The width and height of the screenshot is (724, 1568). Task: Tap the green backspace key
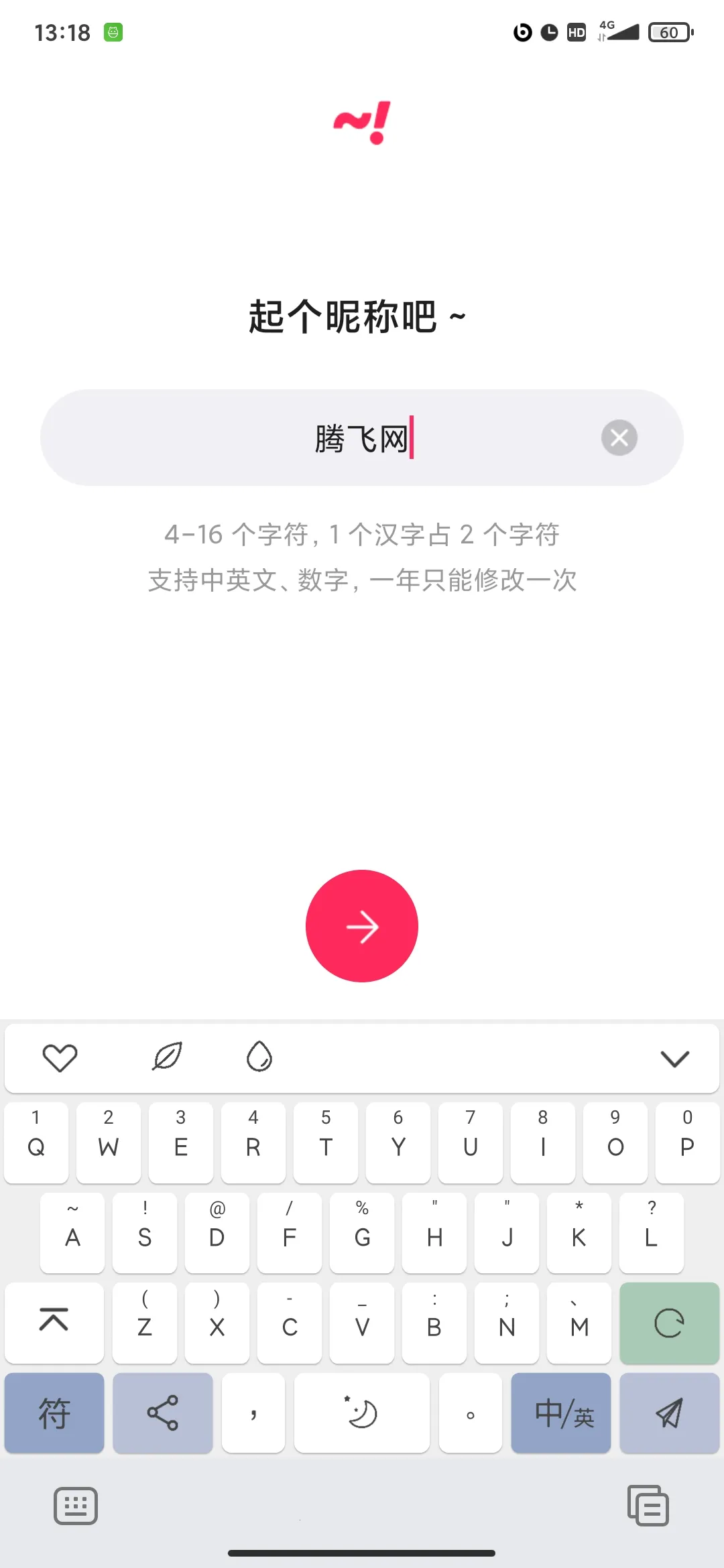pyautogui.click(x=669, y=1323)
